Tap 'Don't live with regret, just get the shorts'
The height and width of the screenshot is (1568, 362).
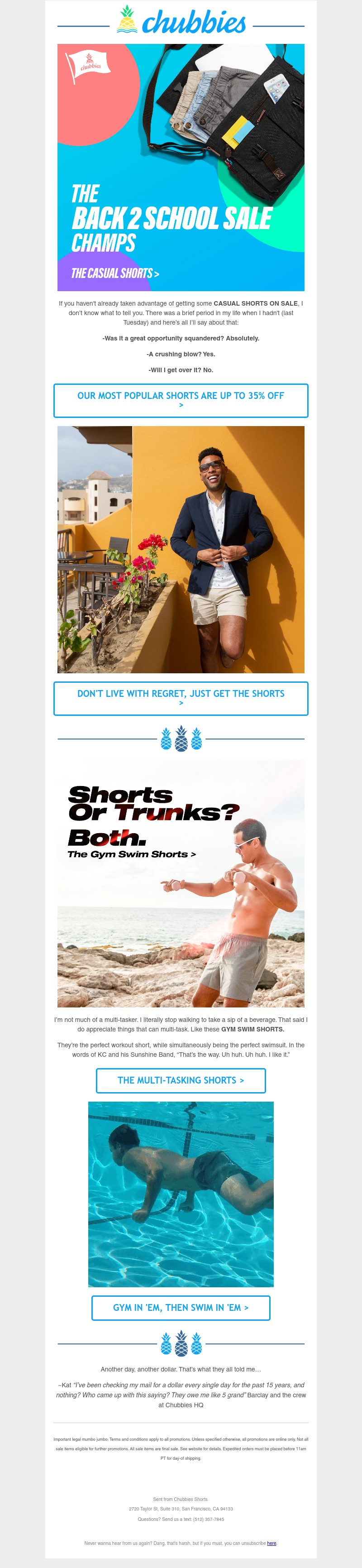181,698
